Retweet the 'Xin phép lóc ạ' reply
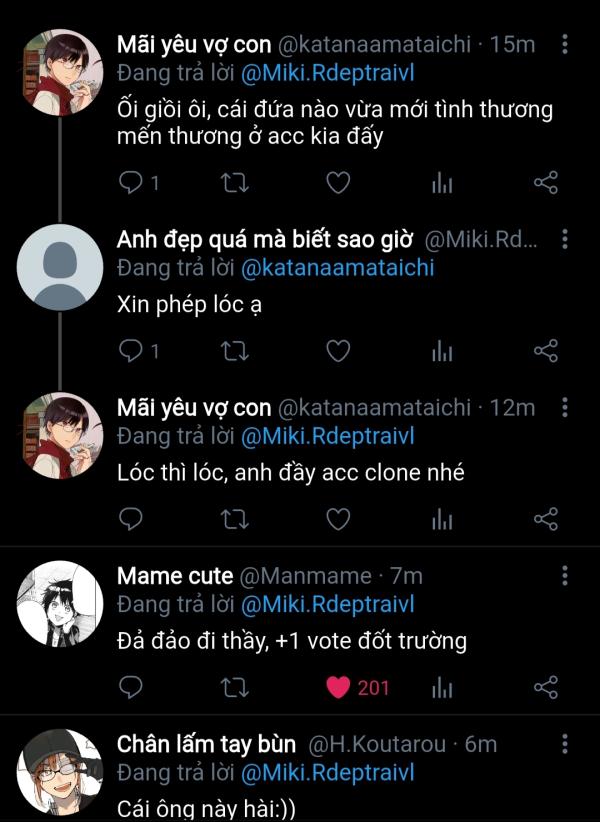The width and height of the screenshot is (600, 822). [235, 351]
